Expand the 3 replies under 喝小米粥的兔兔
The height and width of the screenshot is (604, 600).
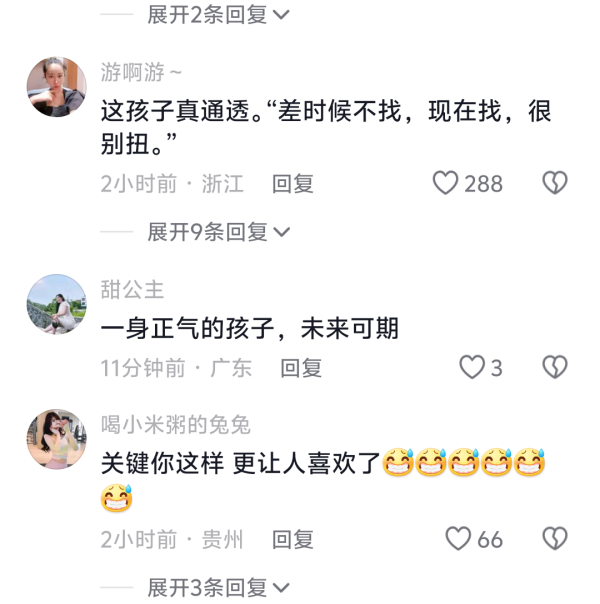218,588
